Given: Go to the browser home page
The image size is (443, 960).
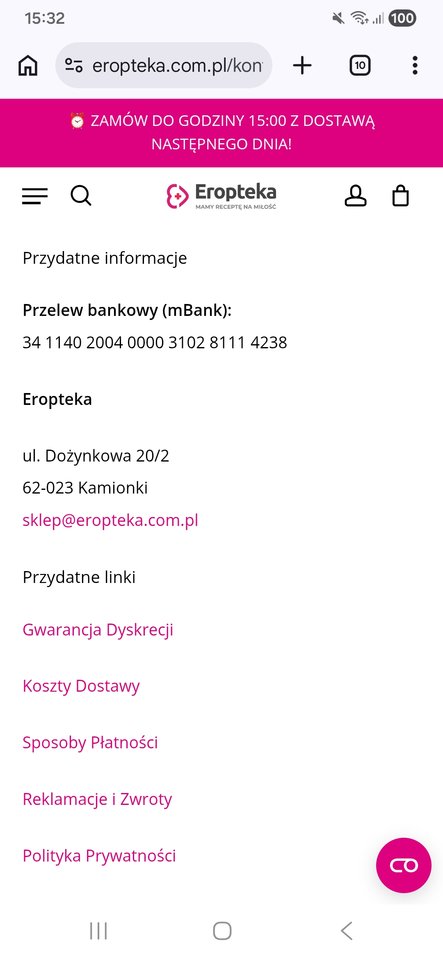Looking at the screenshot, I should tap(28, 66).
